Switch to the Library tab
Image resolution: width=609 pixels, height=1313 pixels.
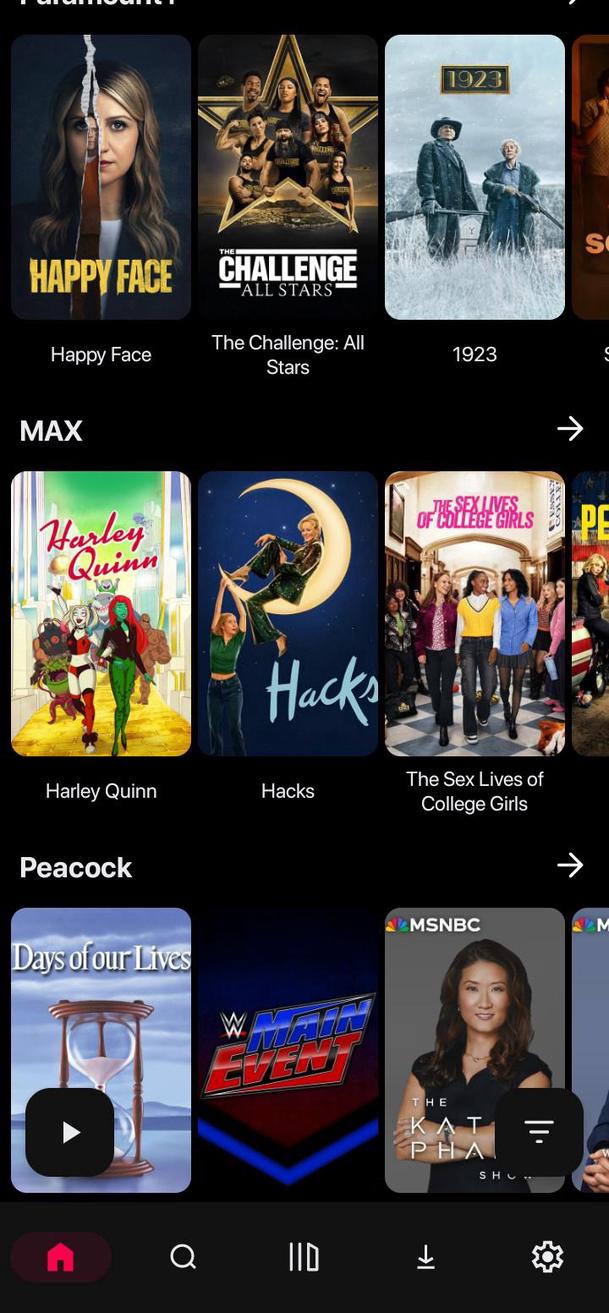coord(304,1257)
